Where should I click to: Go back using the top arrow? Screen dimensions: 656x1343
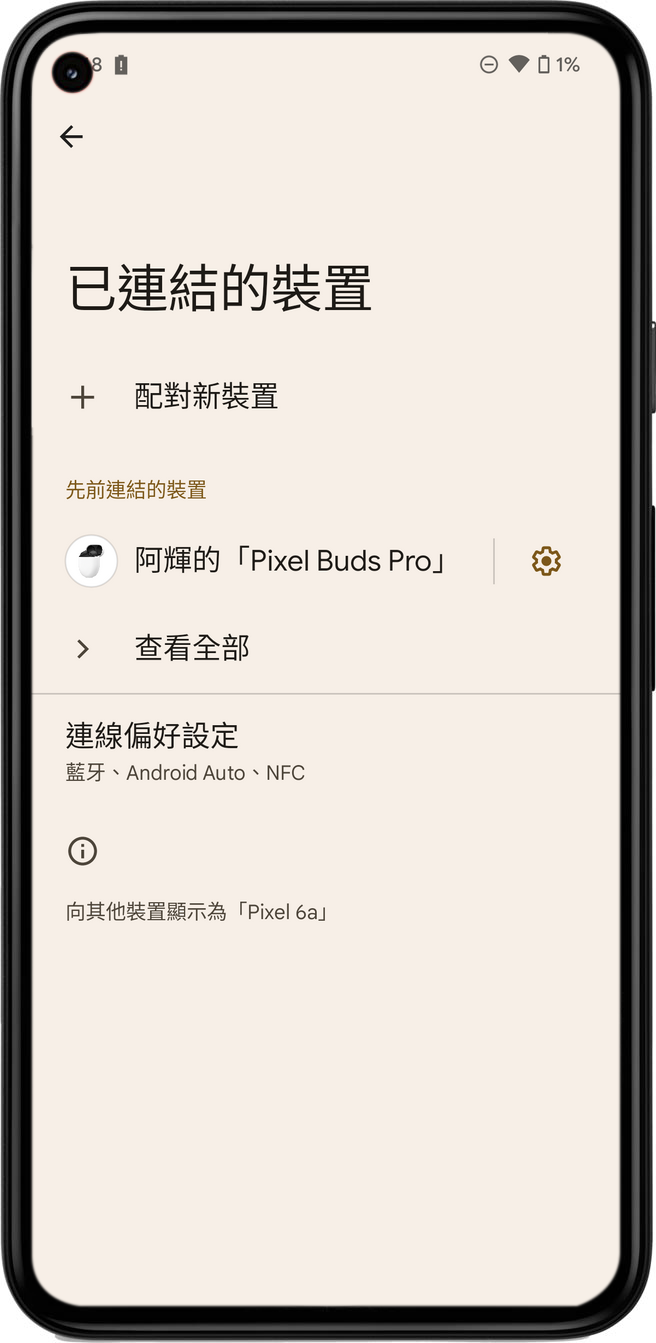(x=71, y=137)
